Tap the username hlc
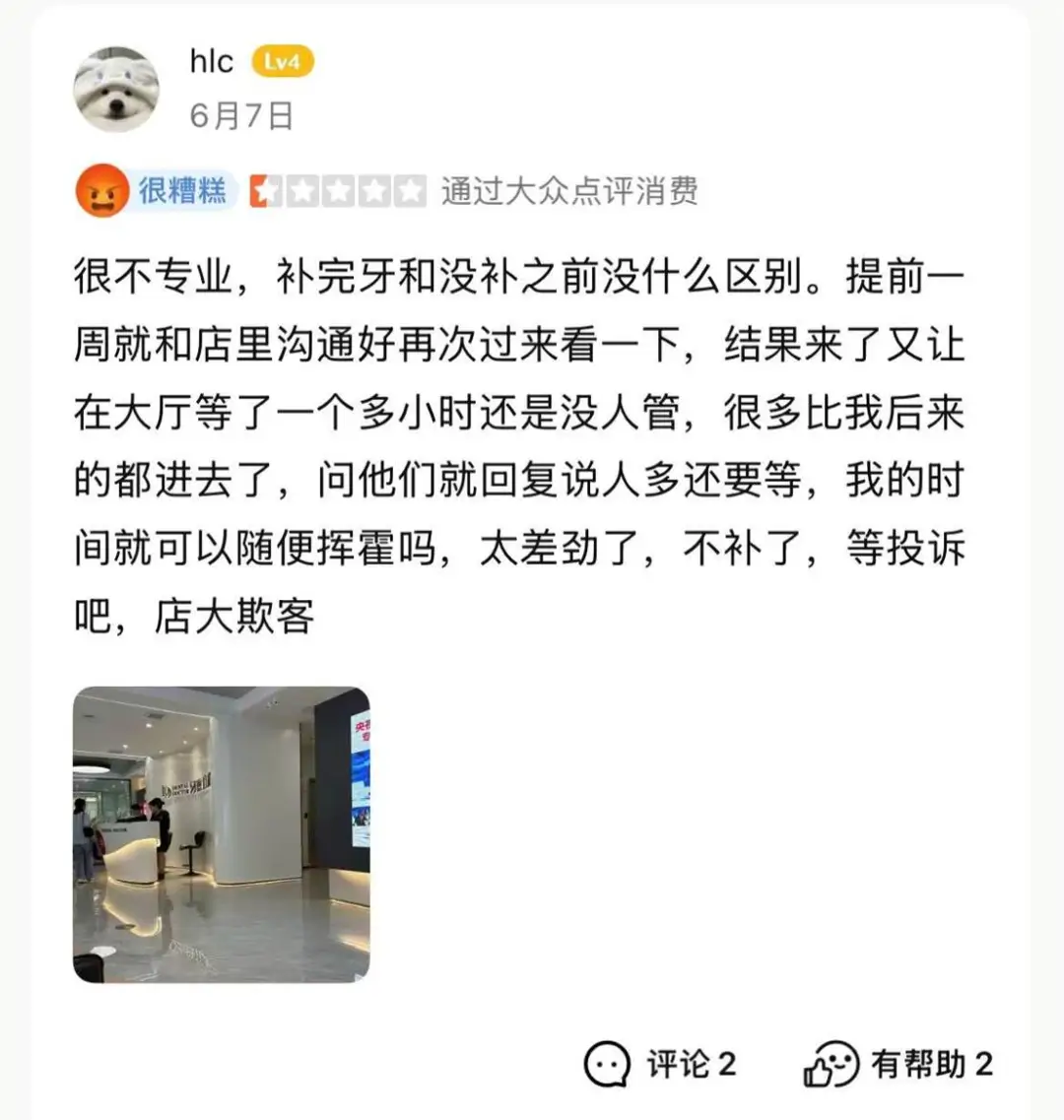Image resolution: width=1064 pixels, height=1120 pixels. [x=211, y=61]
